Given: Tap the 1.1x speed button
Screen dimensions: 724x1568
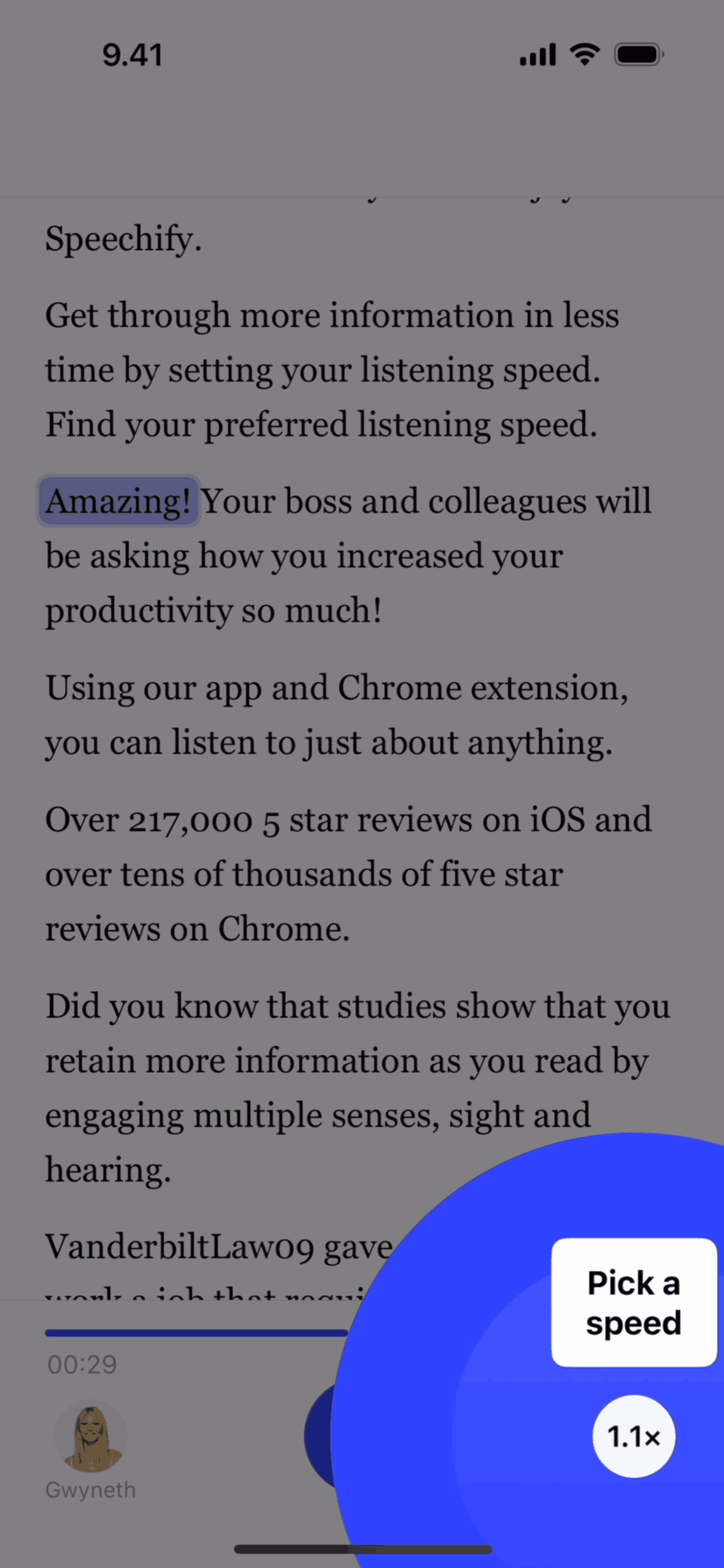Looking at the screenshot, I should (x=633, y=1437).
